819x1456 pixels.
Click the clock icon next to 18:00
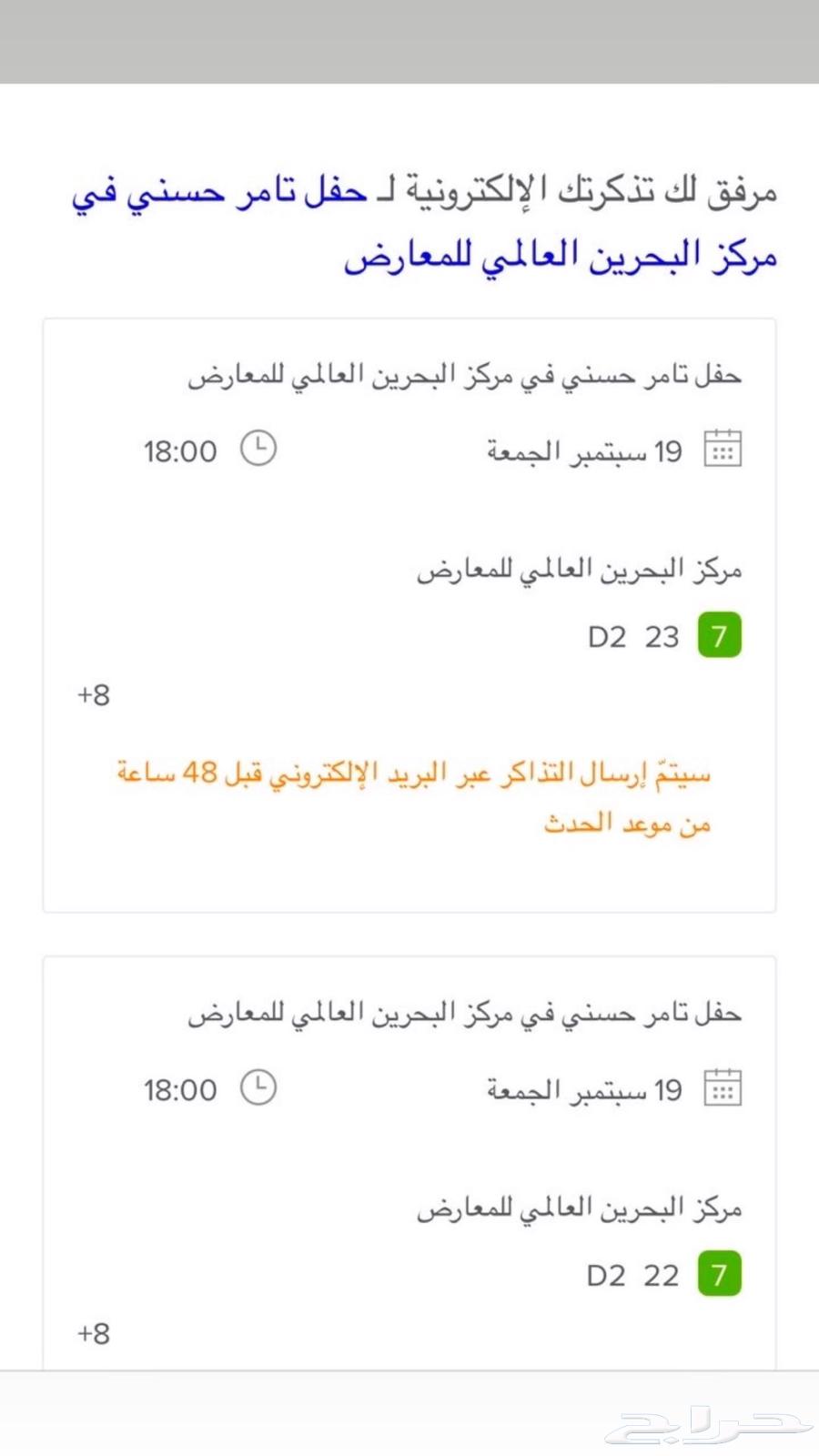coord(259,449)
